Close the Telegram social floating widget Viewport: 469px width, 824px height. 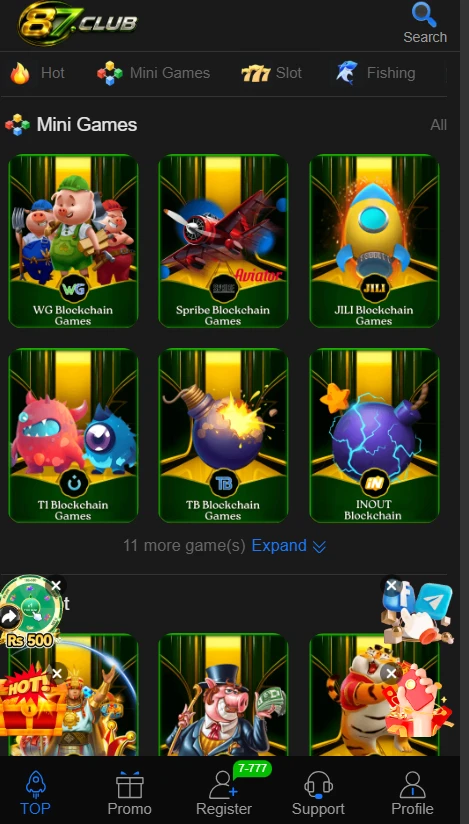click(391, 586)
